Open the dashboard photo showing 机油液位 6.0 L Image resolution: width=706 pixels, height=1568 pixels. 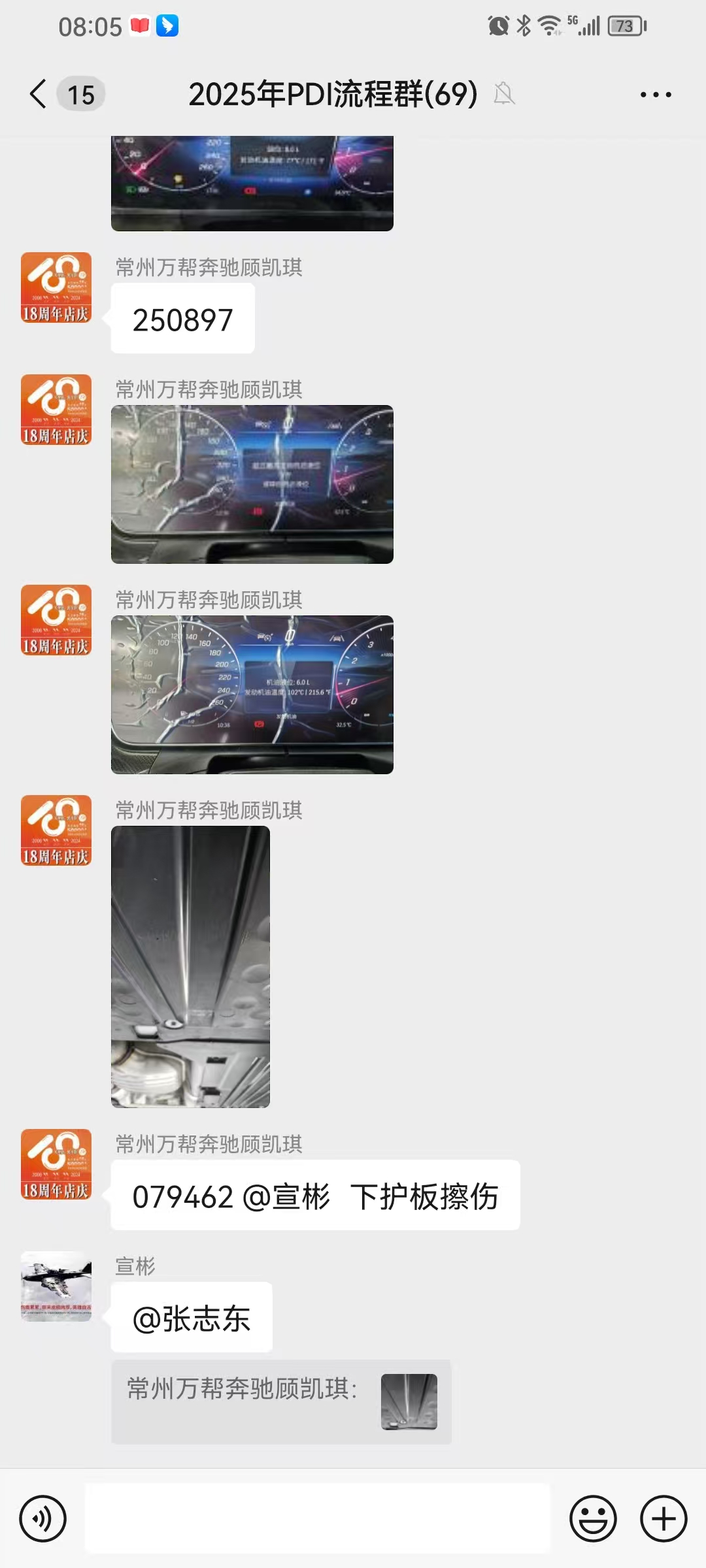[252, 694]
